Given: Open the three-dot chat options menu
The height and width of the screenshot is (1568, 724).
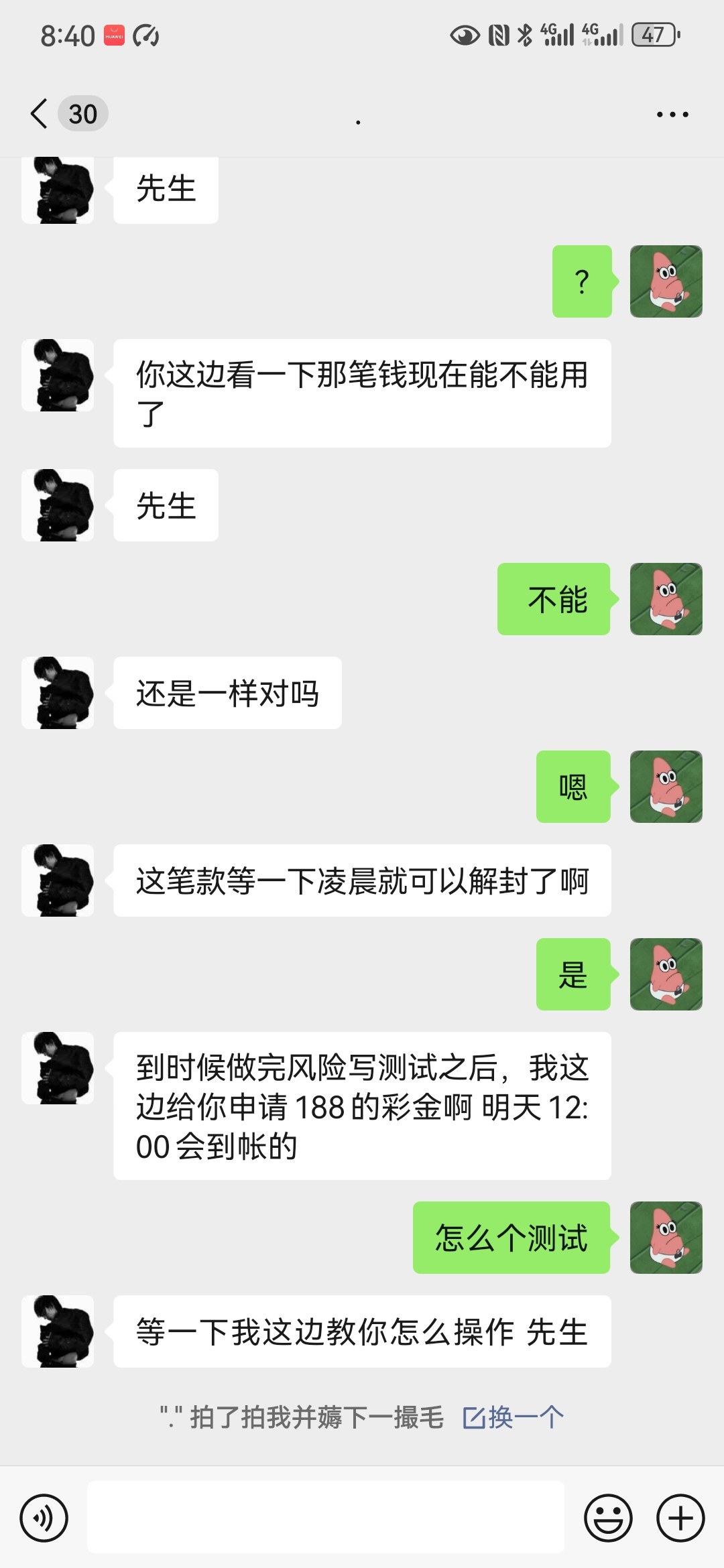Looking at the screenshot, I should 672,115.
